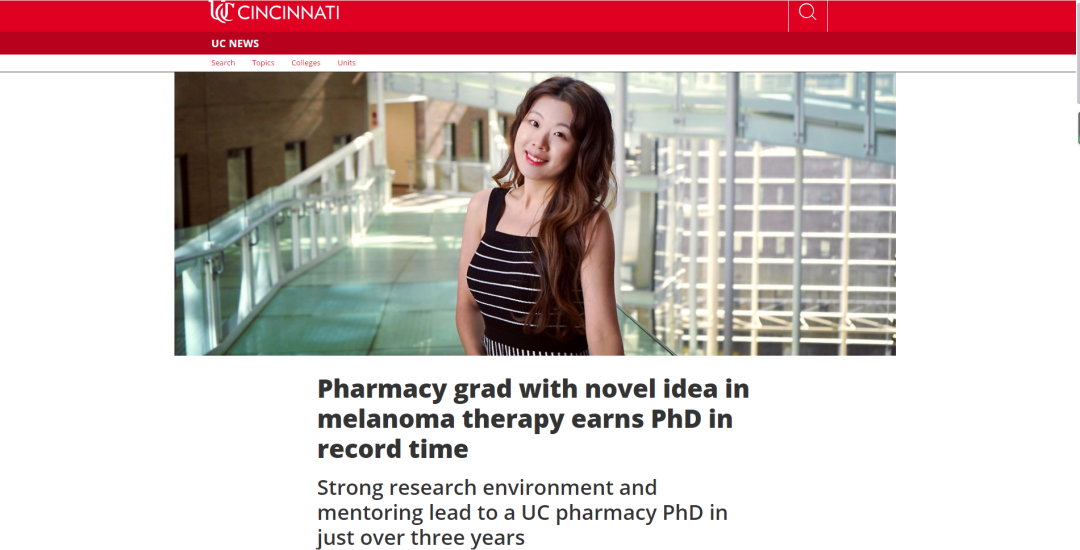The height and width of the screenshot is (550, 1080).
Task: Go to the UC News home link
Action: pos(235,43)
